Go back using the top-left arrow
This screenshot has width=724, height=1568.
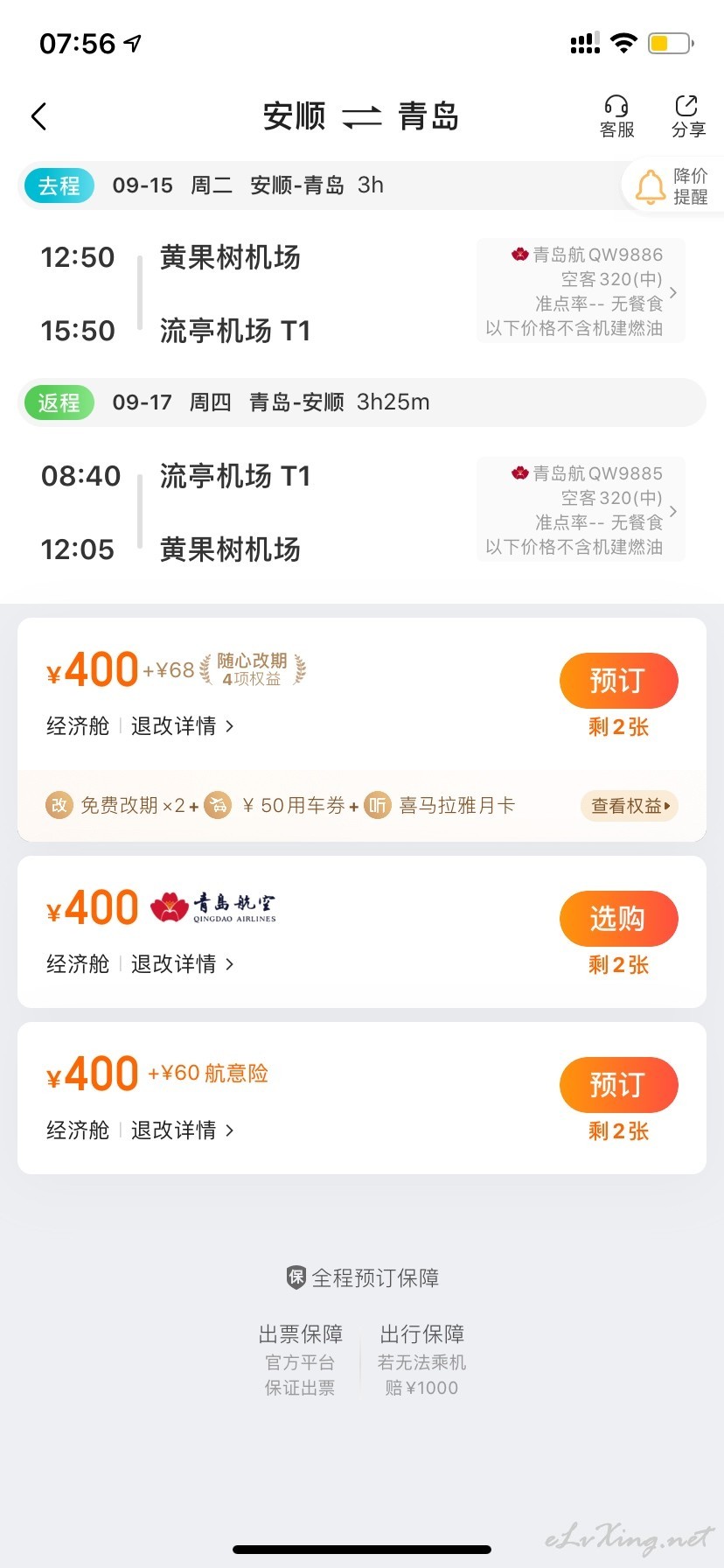(x=39, y=116)
